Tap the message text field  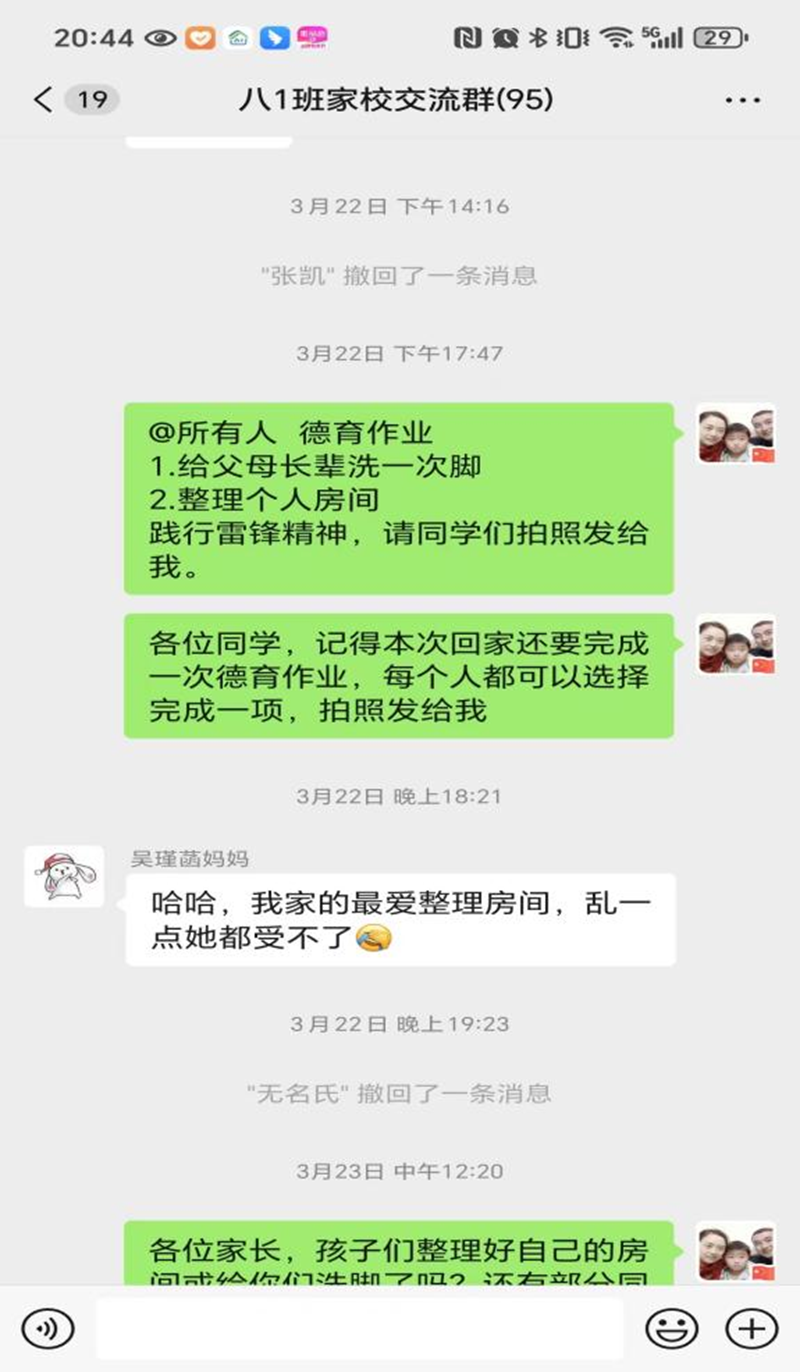pos(360,1328)
